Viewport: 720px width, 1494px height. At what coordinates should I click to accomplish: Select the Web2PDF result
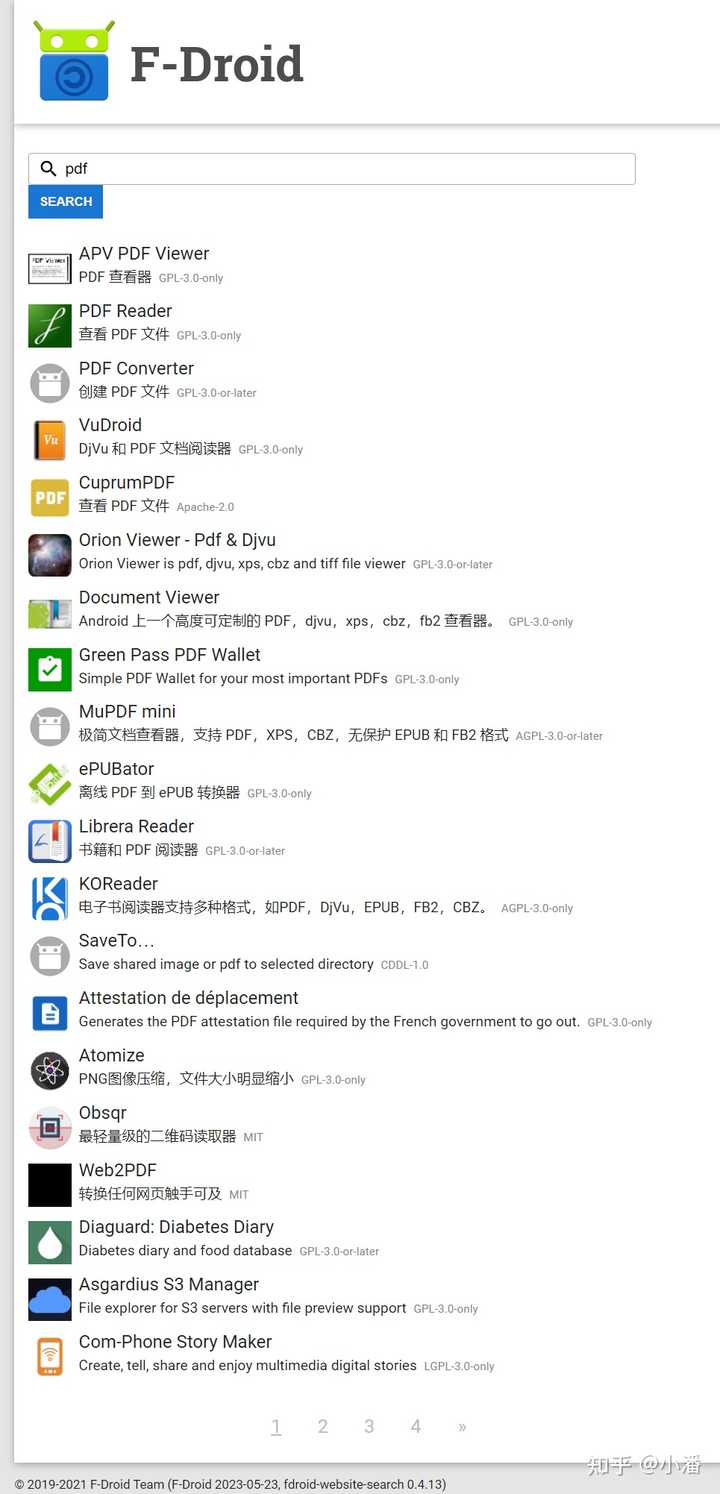coord(117,1170)
